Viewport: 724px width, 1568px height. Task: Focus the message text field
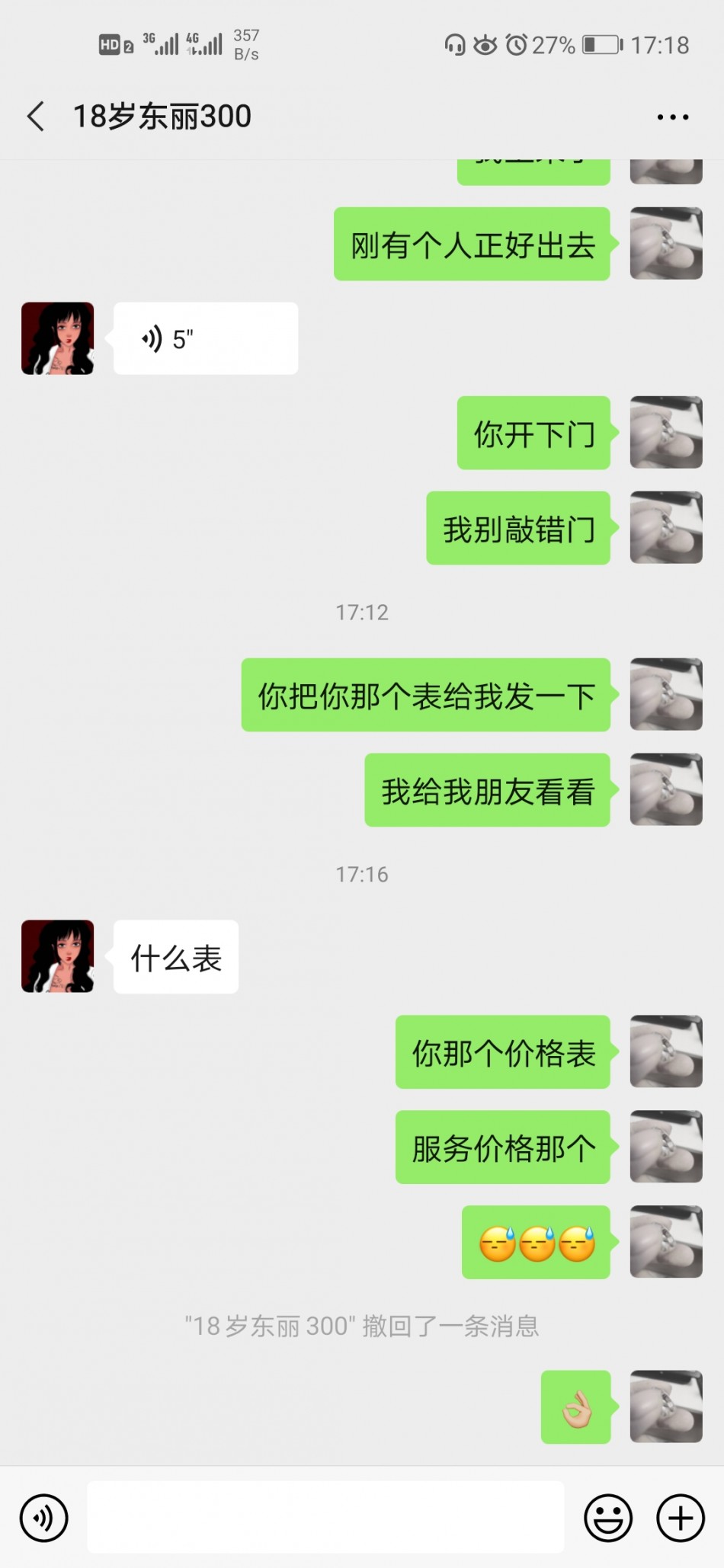[x=325, y=1517]
